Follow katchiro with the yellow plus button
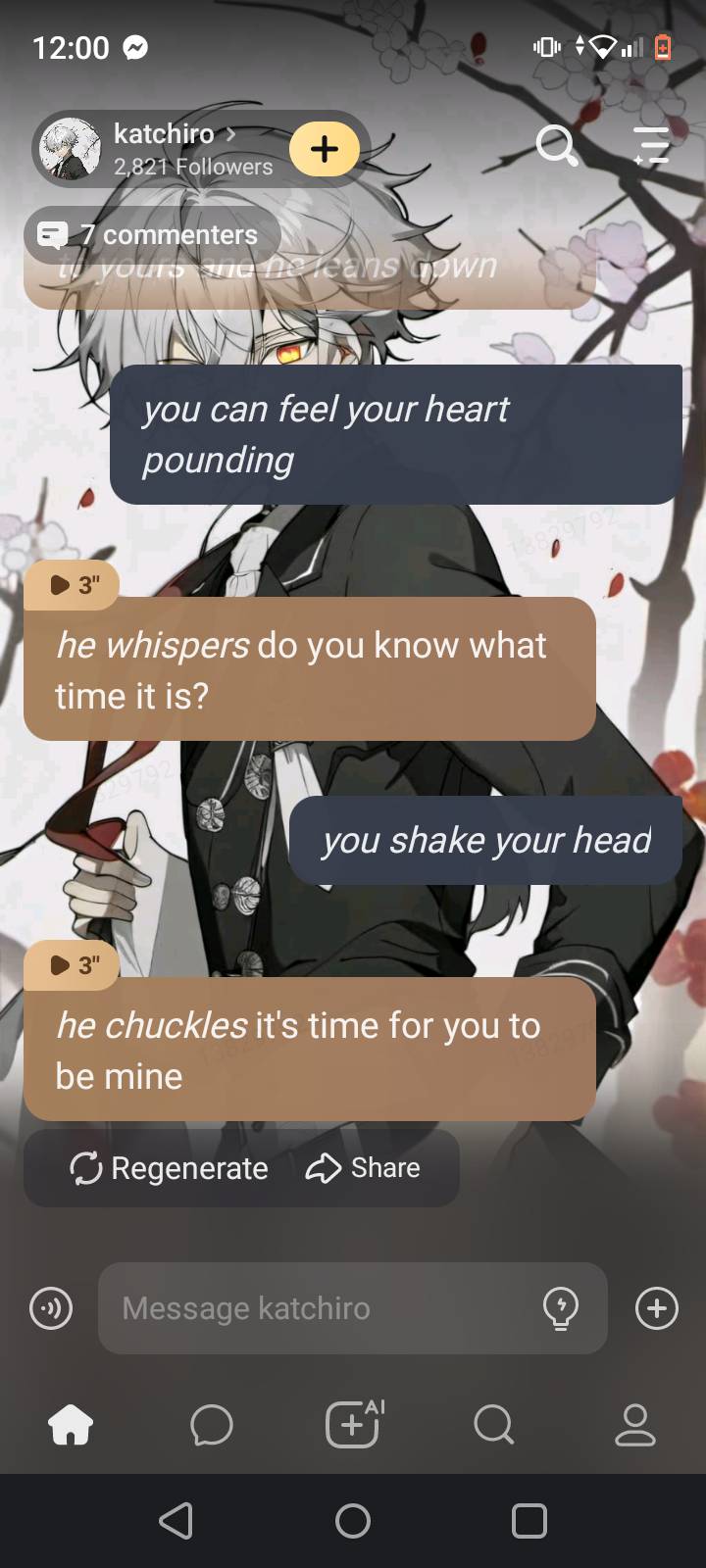This screenshot has width=706, height=1568. coord(325,149)
